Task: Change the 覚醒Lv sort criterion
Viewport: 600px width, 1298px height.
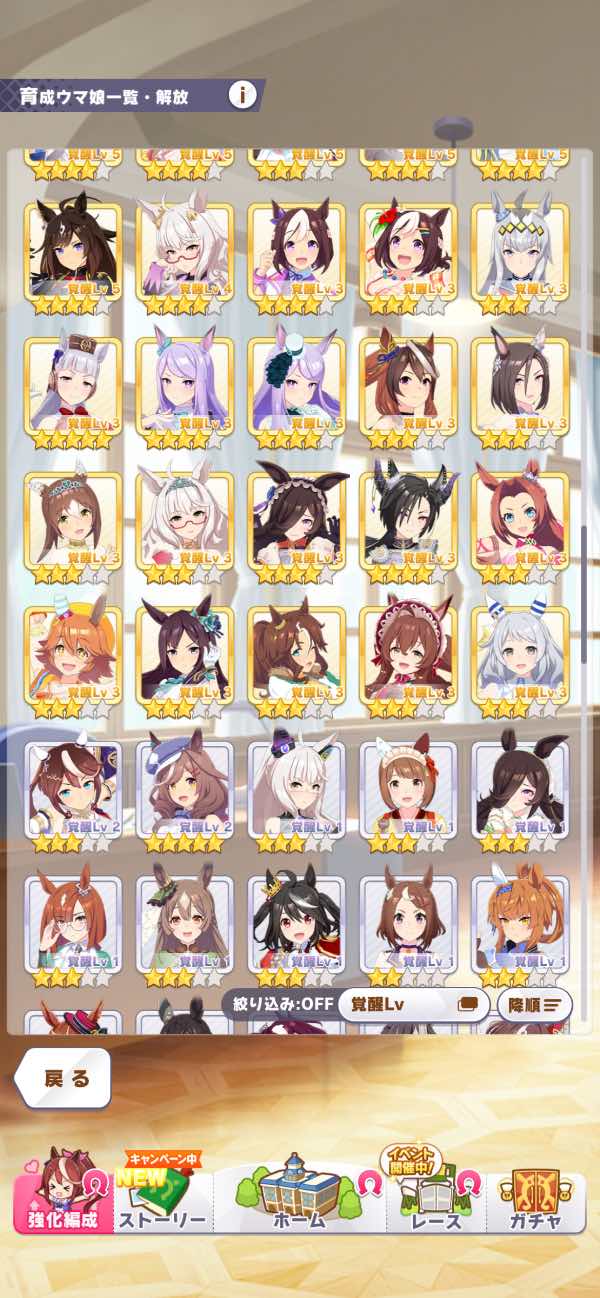Action: click(x=412, y=1004)
